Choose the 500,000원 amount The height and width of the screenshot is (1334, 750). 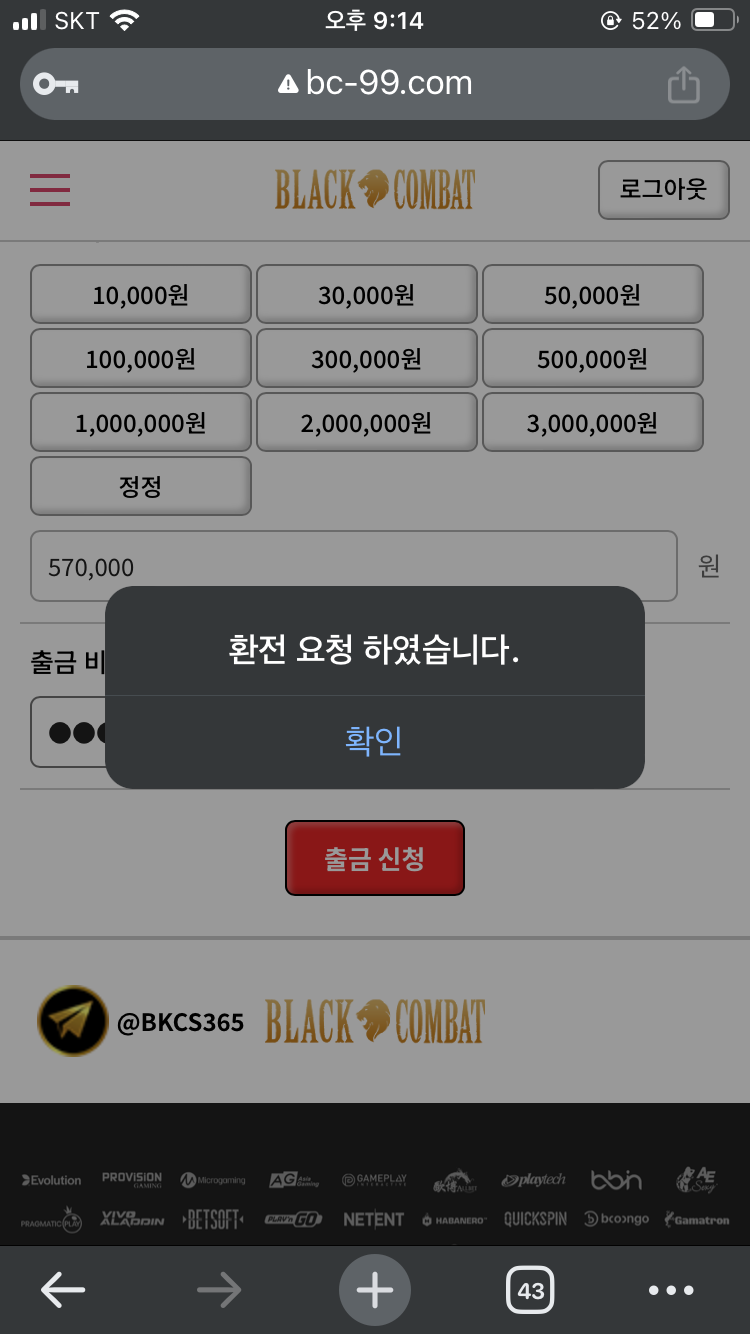[593, 359]
